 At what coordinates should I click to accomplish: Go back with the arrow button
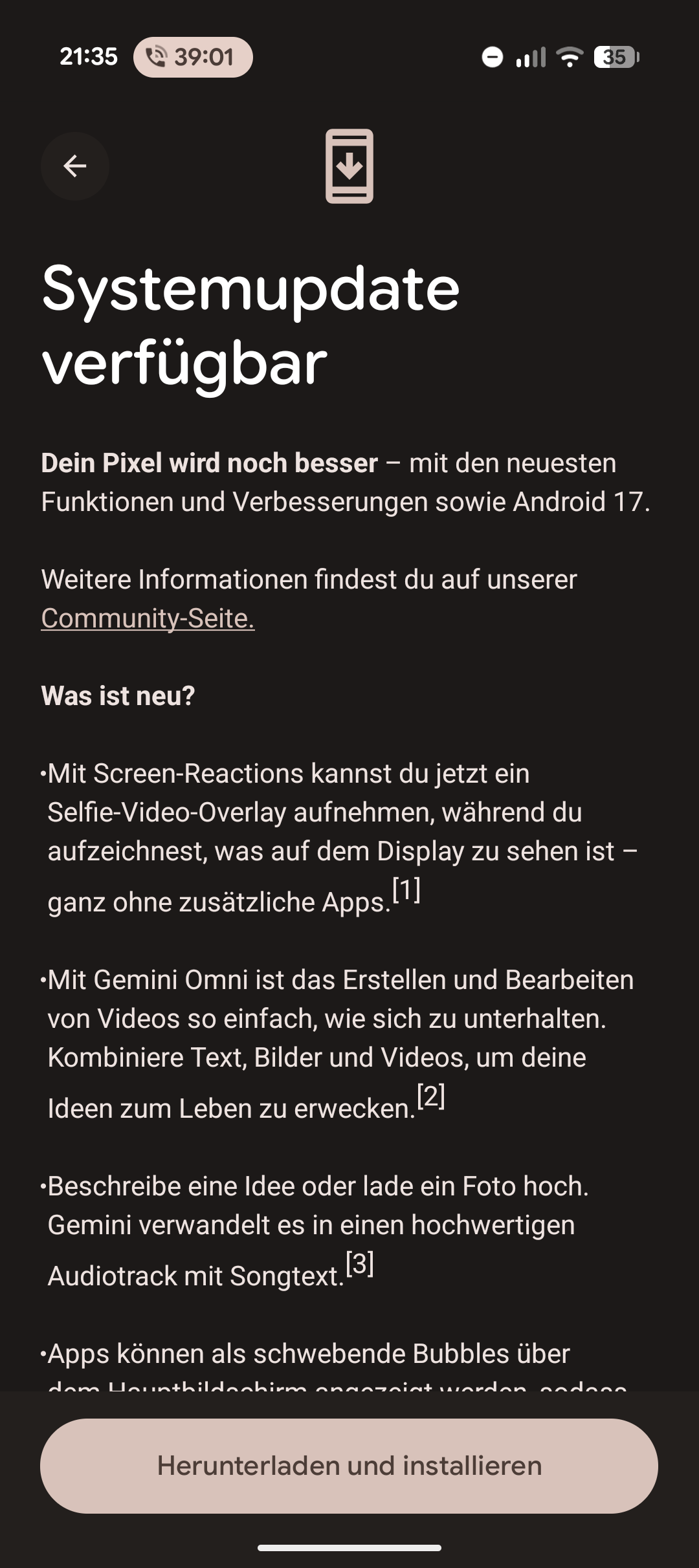pos(75,166)
